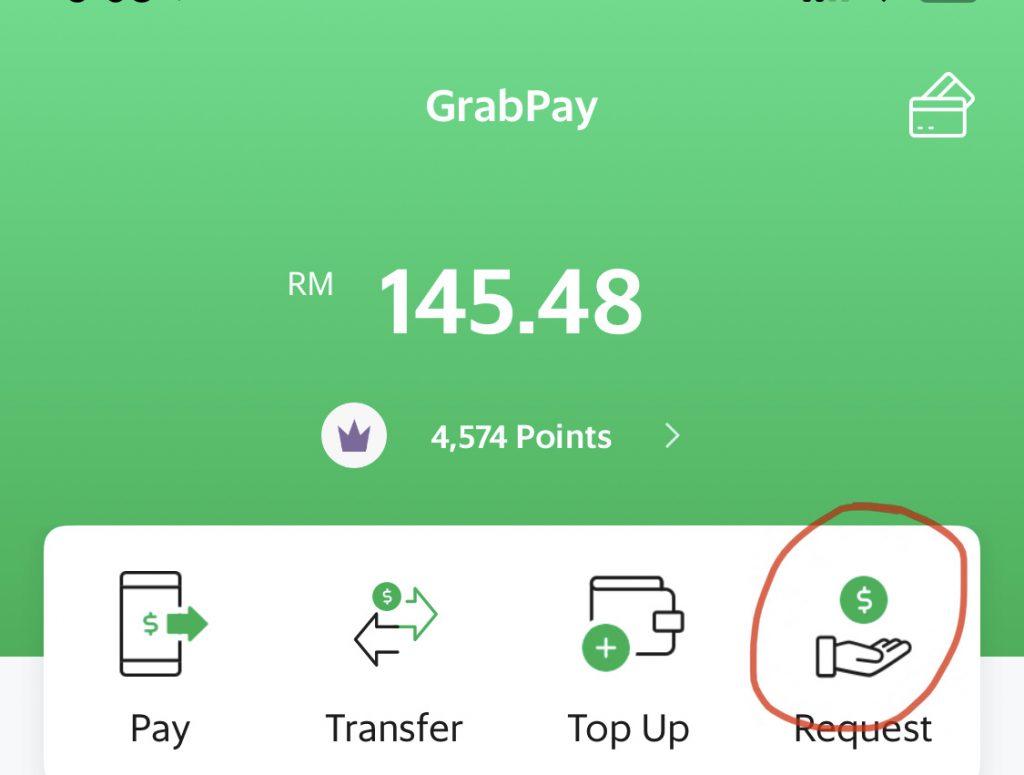The image size is (1024, 775).
Task: Open the payment cards icon
Action: coord(940,106)
